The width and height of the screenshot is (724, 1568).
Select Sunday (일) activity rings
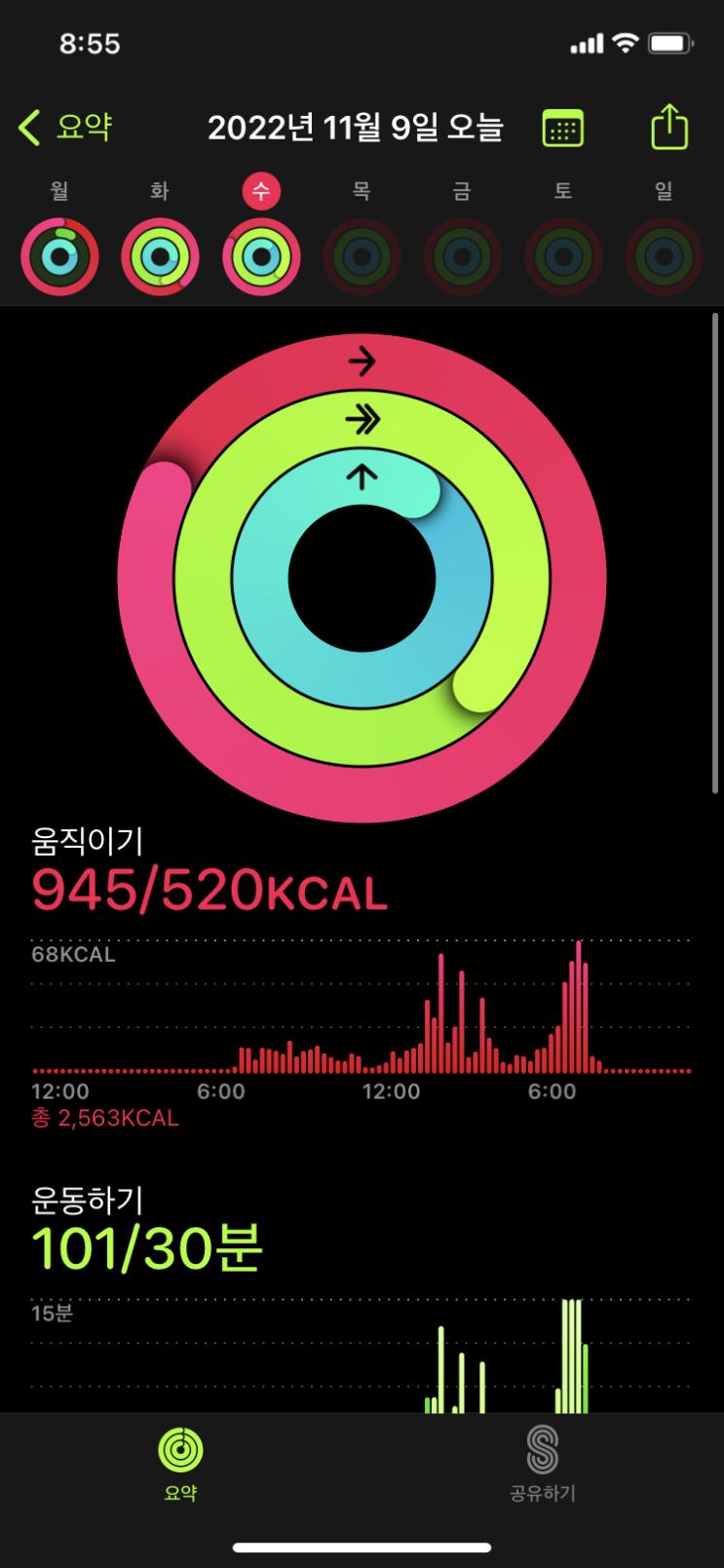pyautogui.click(x=665, y=257)
